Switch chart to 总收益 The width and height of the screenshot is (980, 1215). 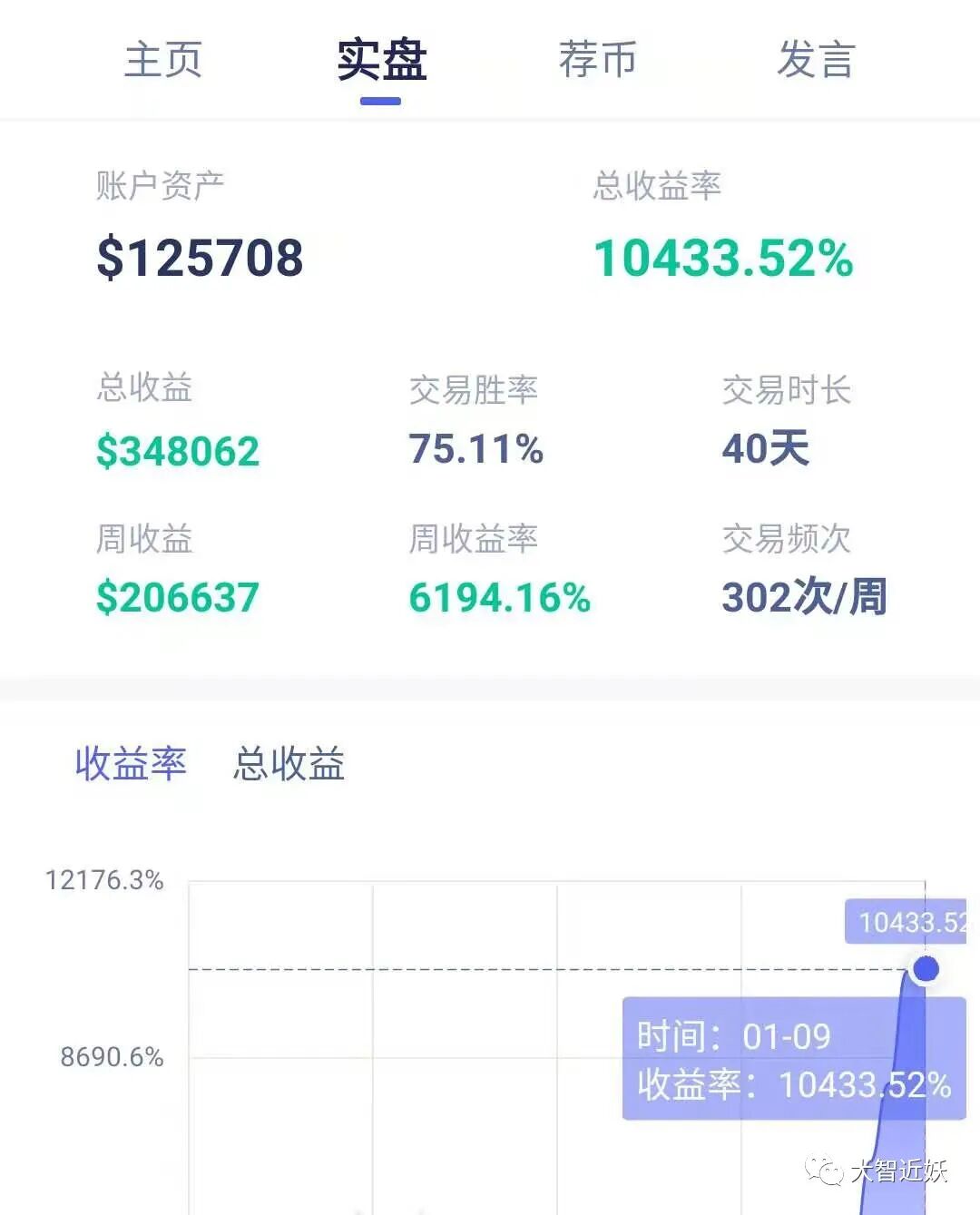coord(289,763)
